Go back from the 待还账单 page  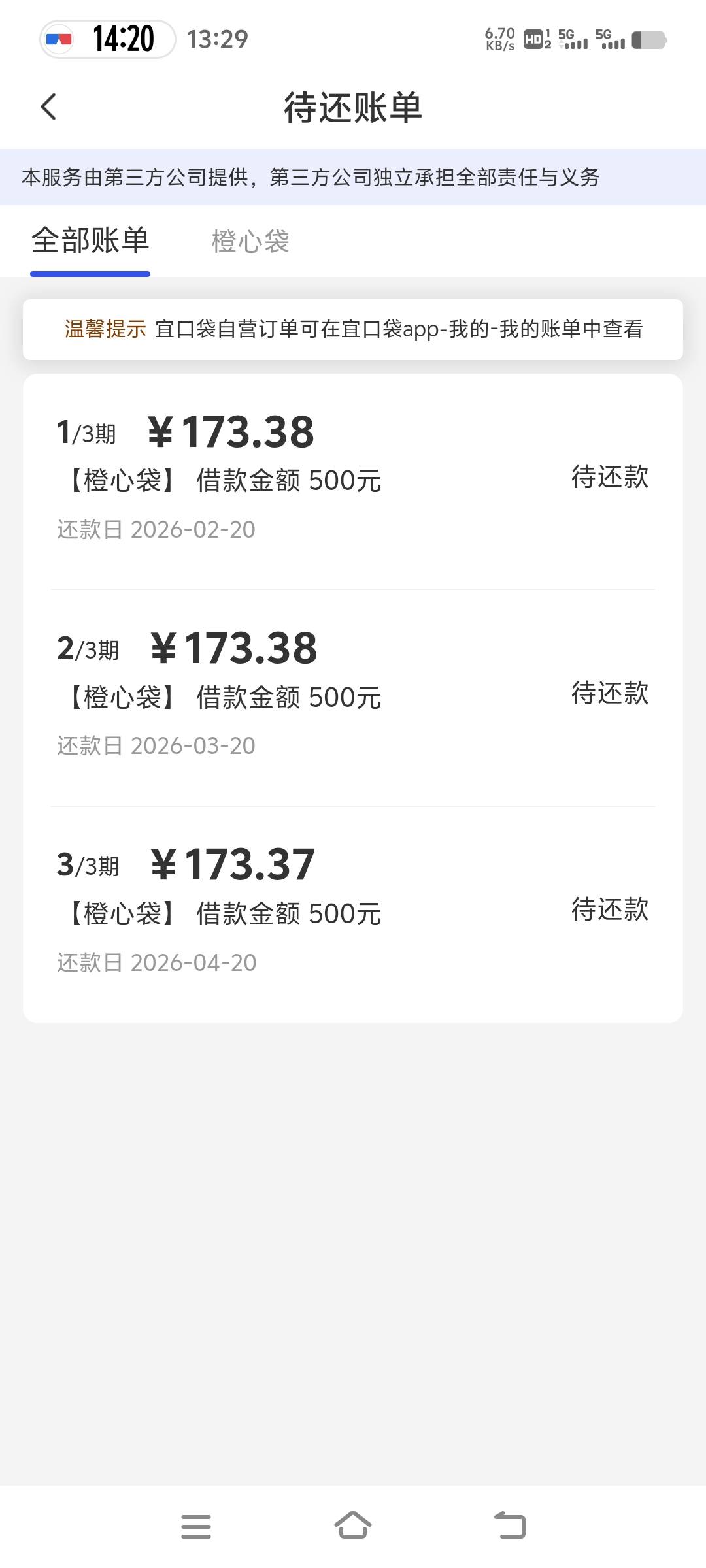[x=49, y=107]
